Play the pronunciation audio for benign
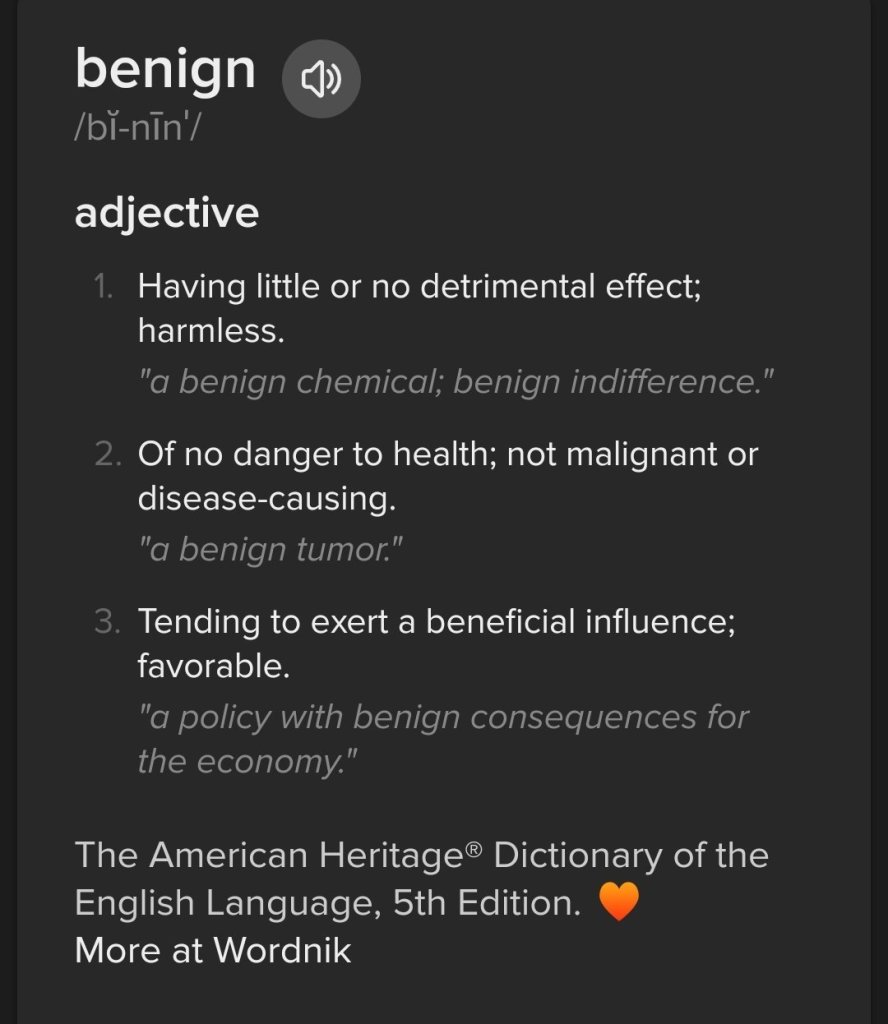888x1024 pixels. [x=321, y=79]
